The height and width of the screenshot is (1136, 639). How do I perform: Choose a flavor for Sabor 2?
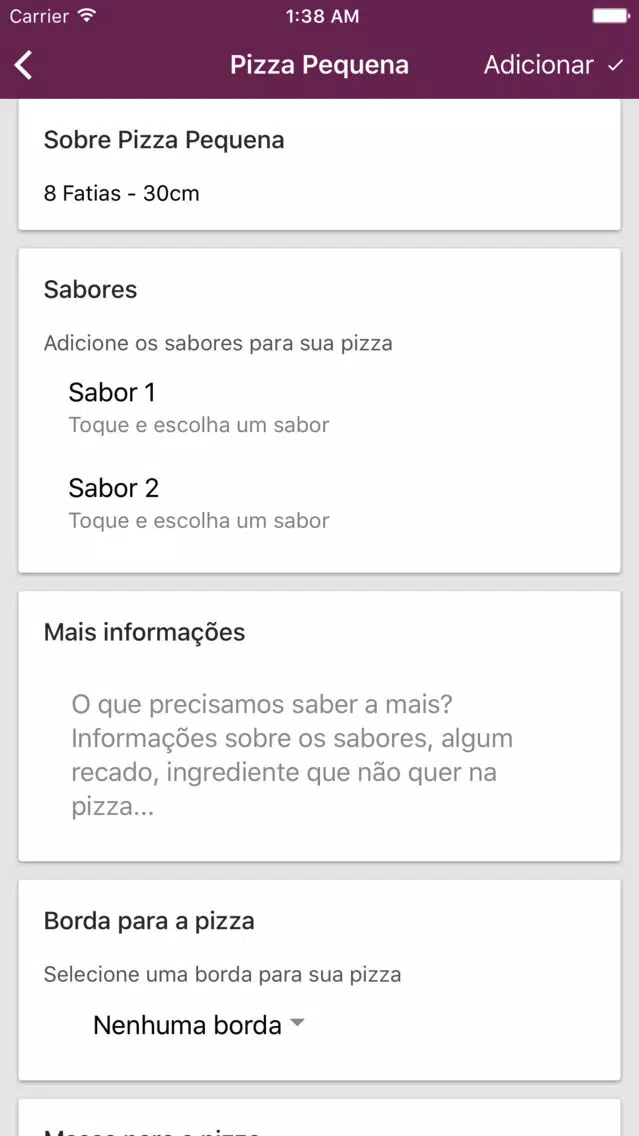coord(319,503)
